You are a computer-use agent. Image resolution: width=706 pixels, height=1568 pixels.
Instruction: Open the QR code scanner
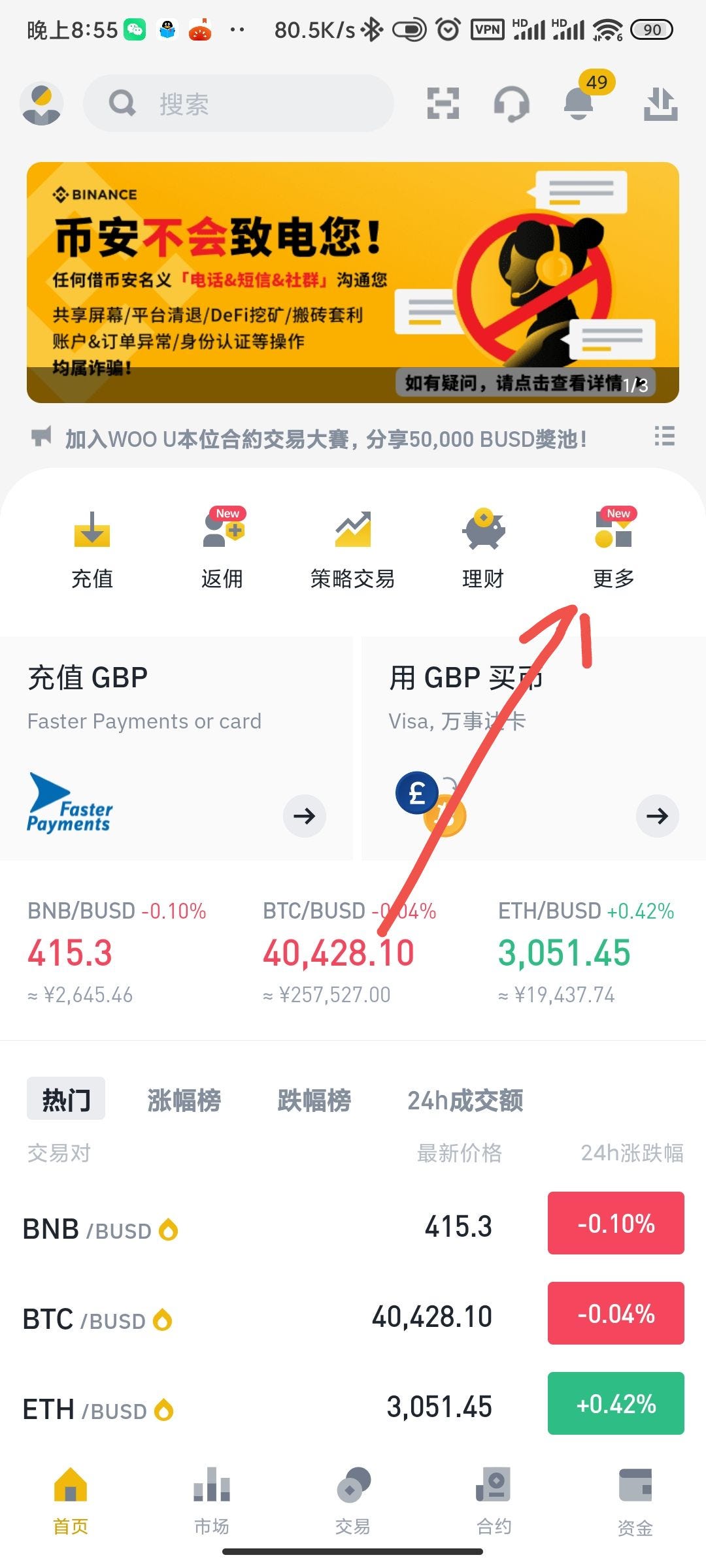click(x=443, y=104)
